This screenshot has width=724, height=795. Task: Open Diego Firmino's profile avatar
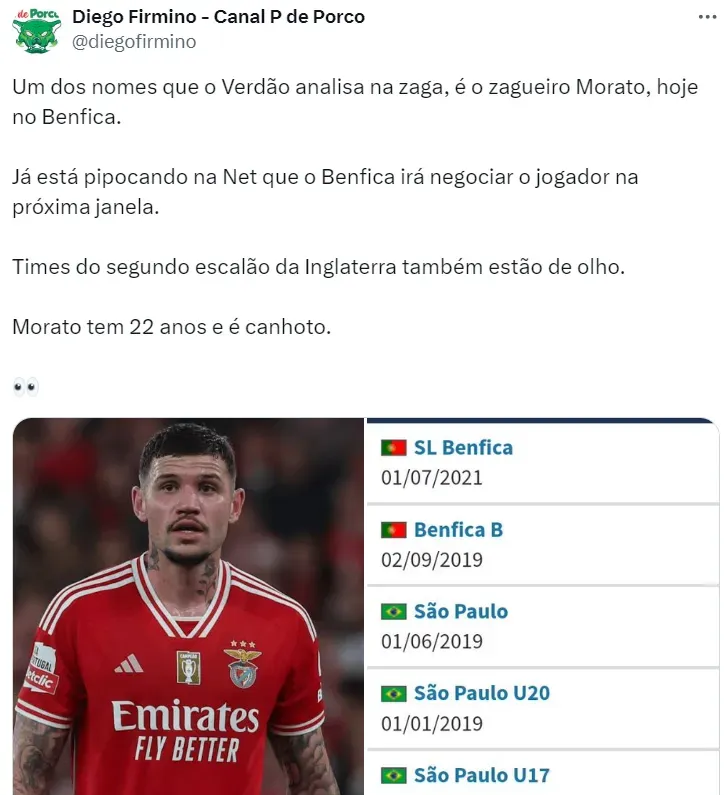[x=36, y=30]
